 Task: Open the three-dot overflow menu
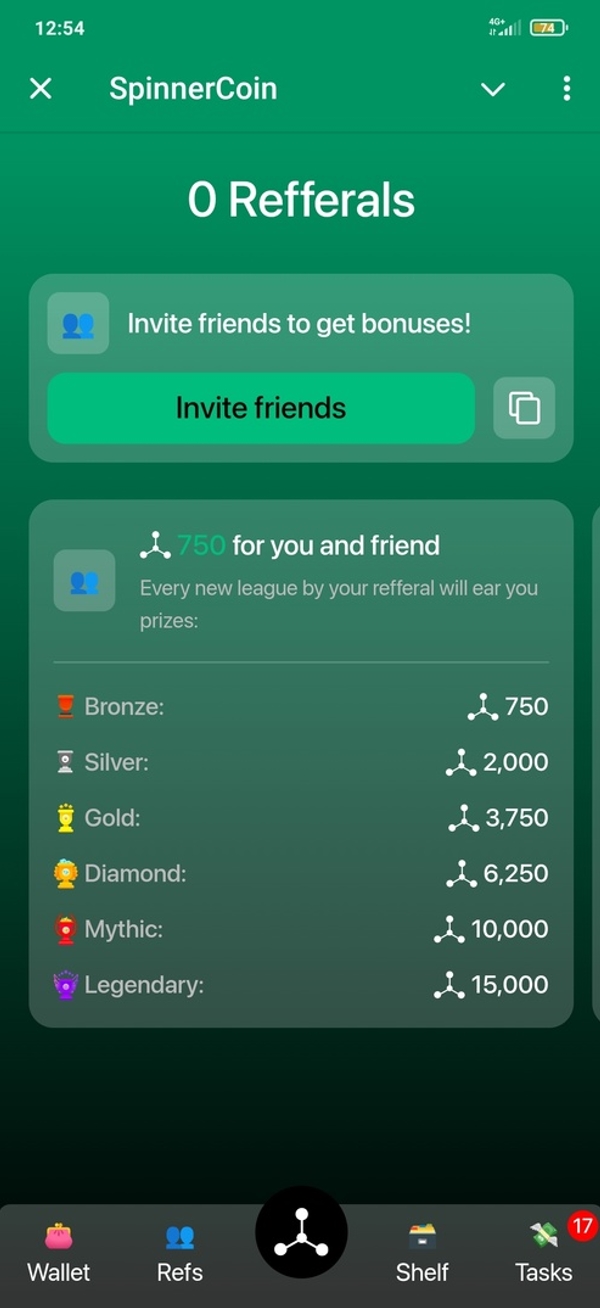567,89
